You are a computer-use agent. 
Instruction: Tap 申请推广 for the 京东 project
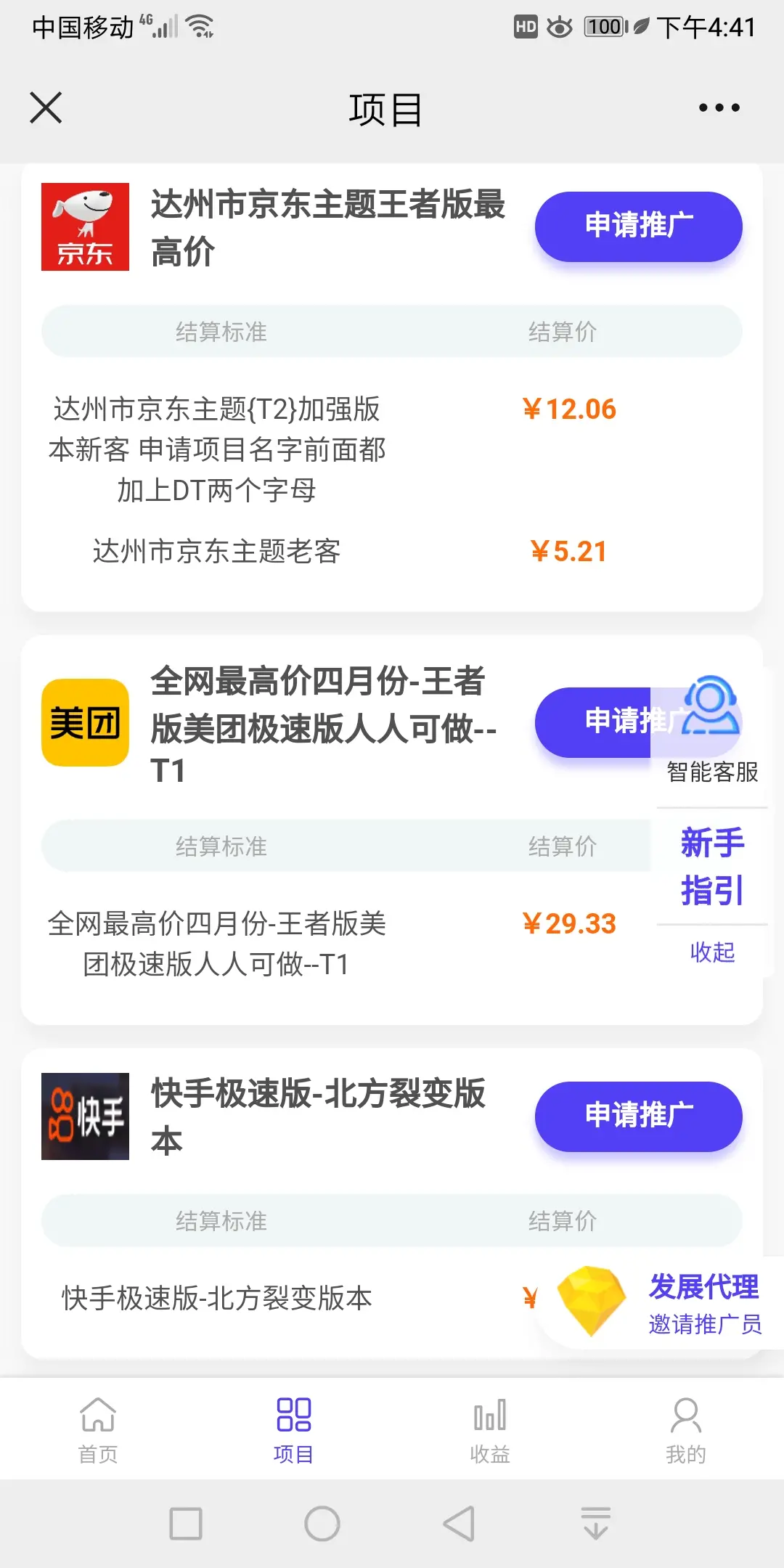tap(638, 226)
